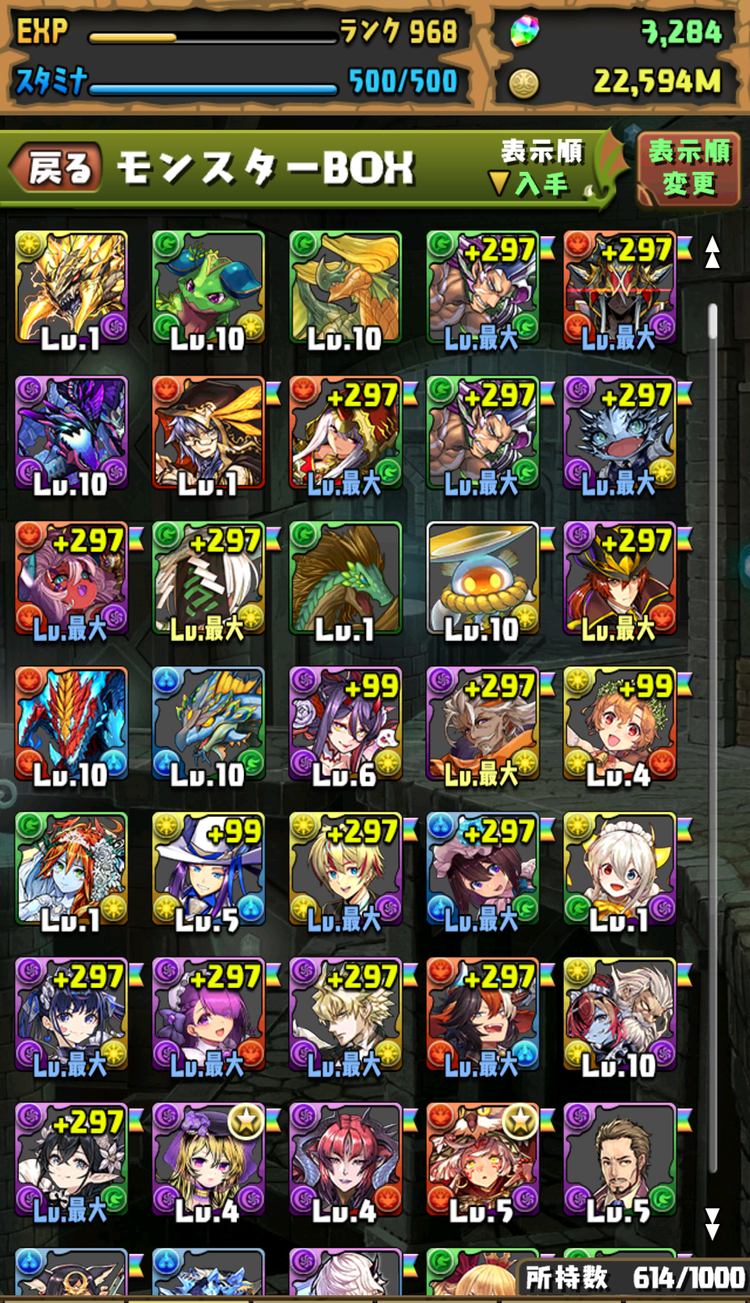750x1303 pixels.
Task: Select the orange-haired green-skinned woman Lv.1
Action: pos(72,868)
